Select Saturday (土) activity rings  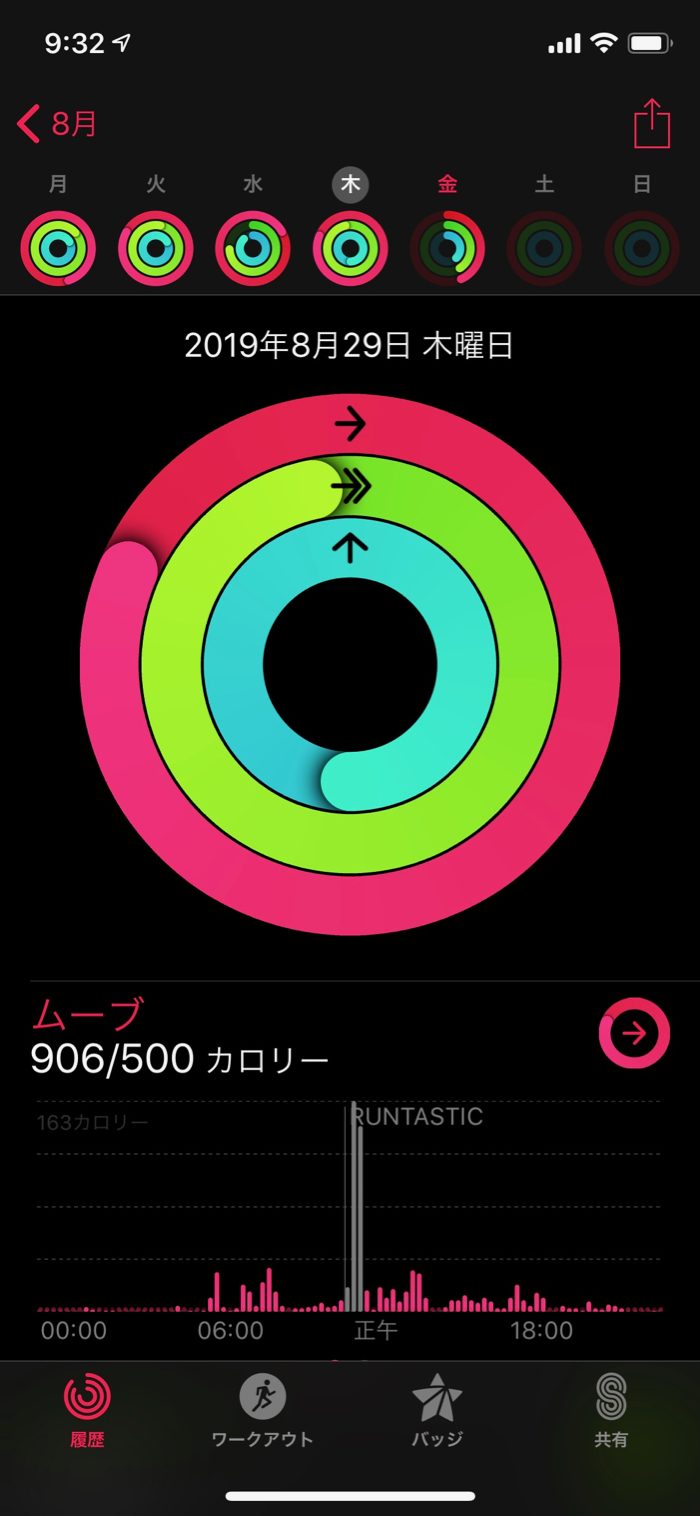(x=544, y=247)
